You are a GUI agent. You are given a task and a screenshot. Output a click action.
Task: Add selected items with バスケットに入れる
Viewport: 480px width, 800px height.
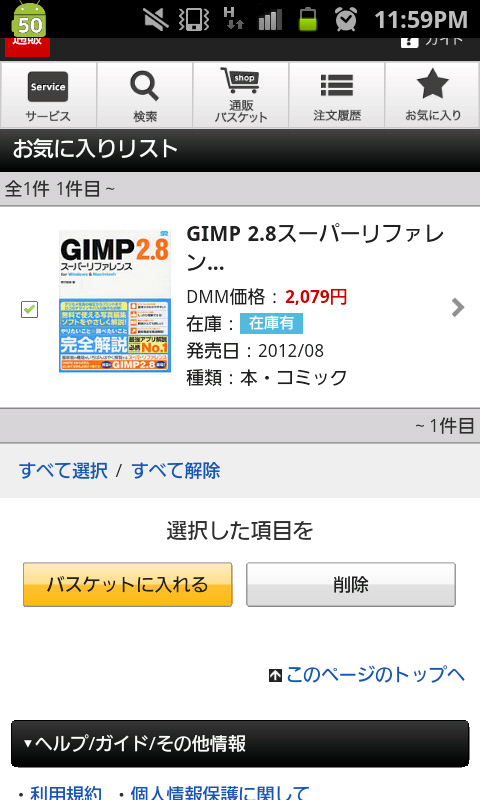(128, 585)
